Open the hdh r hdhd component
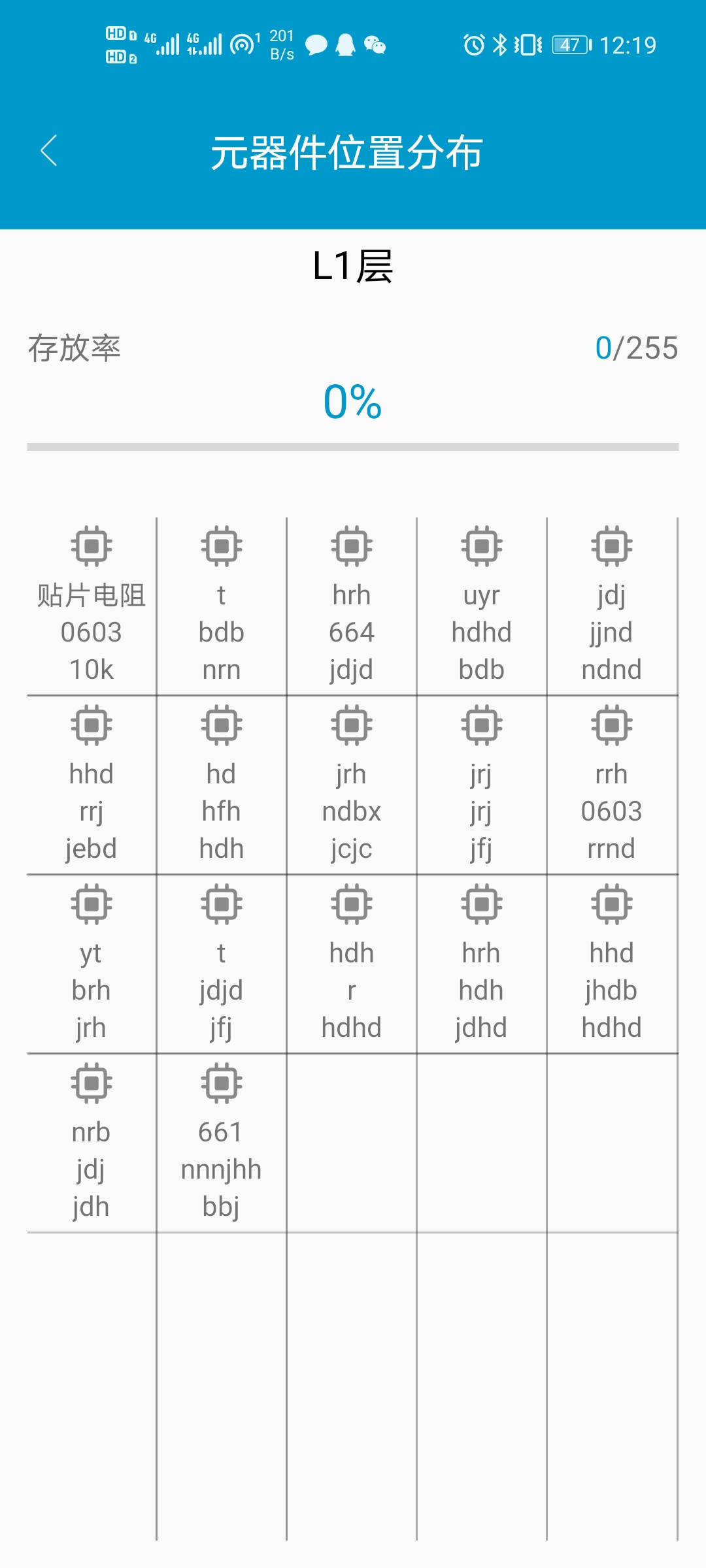Viewport: 706px width, 1568px height. (352, 964)
